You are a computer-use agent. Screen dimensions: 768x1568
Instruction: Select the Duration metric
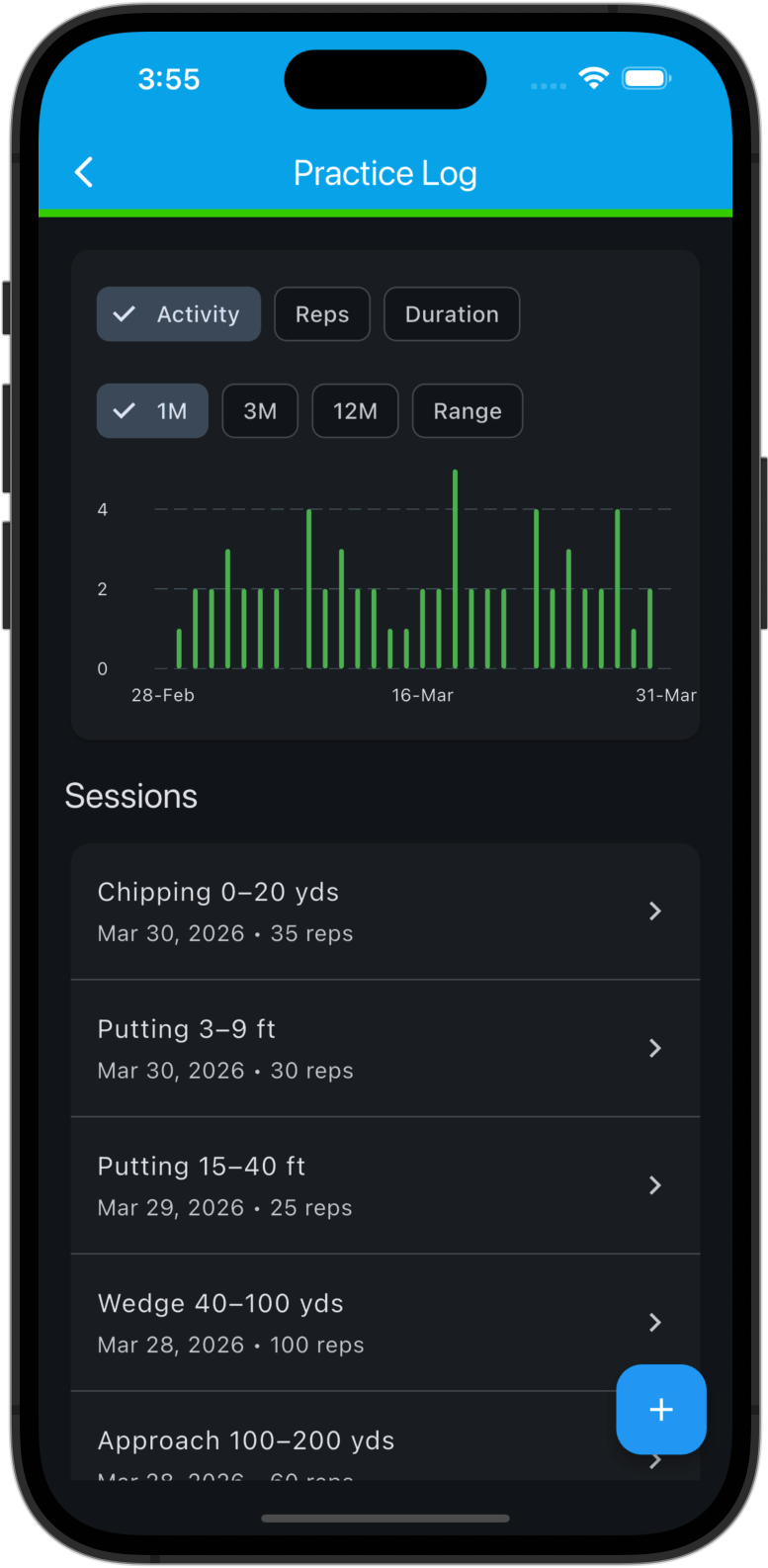coord(452,313)
